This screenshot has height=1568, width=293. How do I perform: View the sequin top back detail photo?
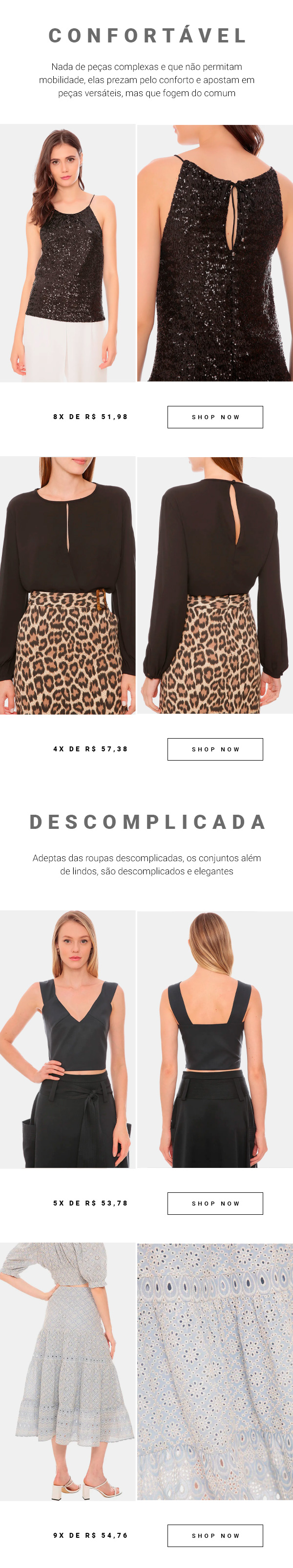tap(215, 253)
